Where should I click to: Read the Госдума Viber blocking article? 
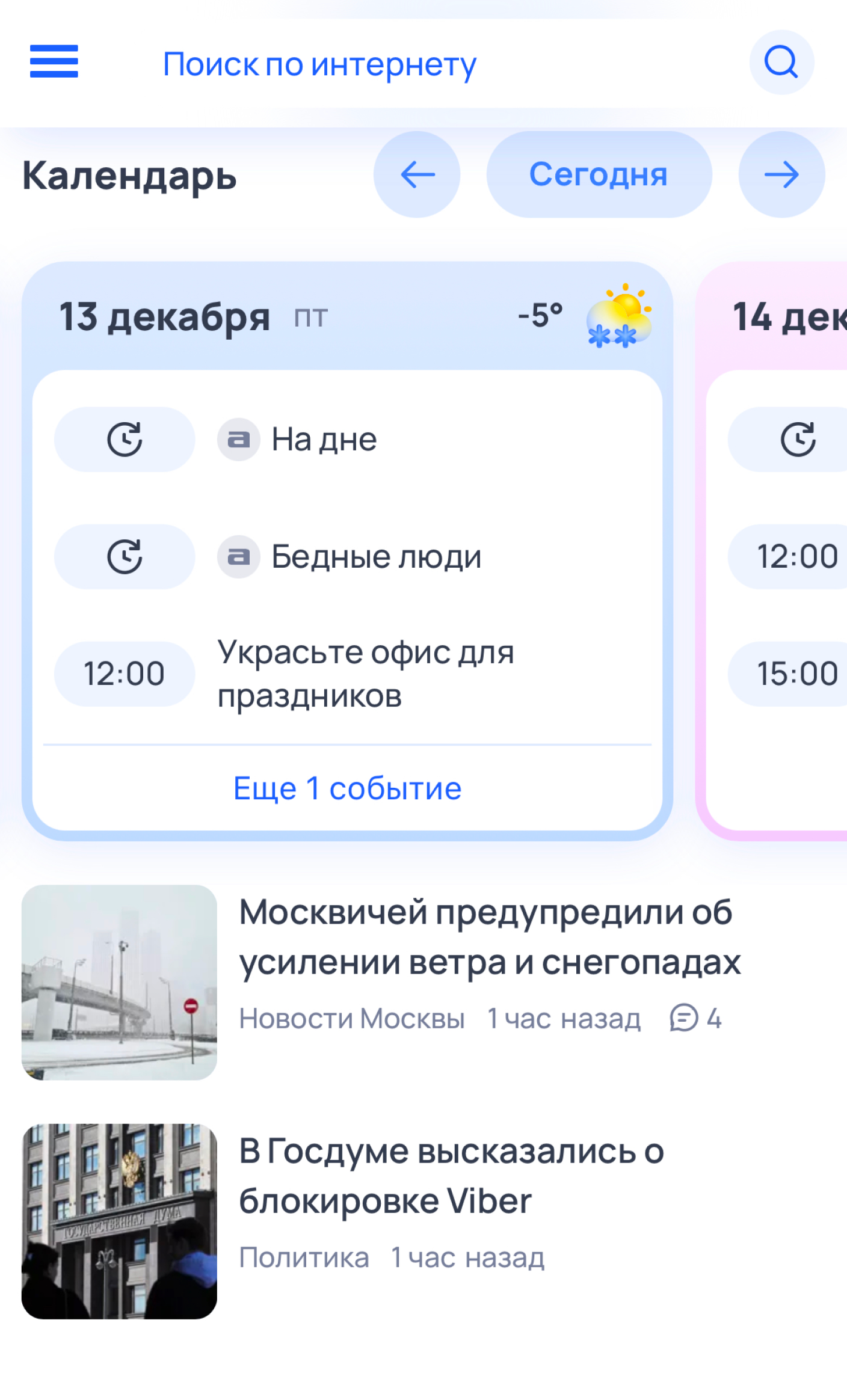(451, 1176)
